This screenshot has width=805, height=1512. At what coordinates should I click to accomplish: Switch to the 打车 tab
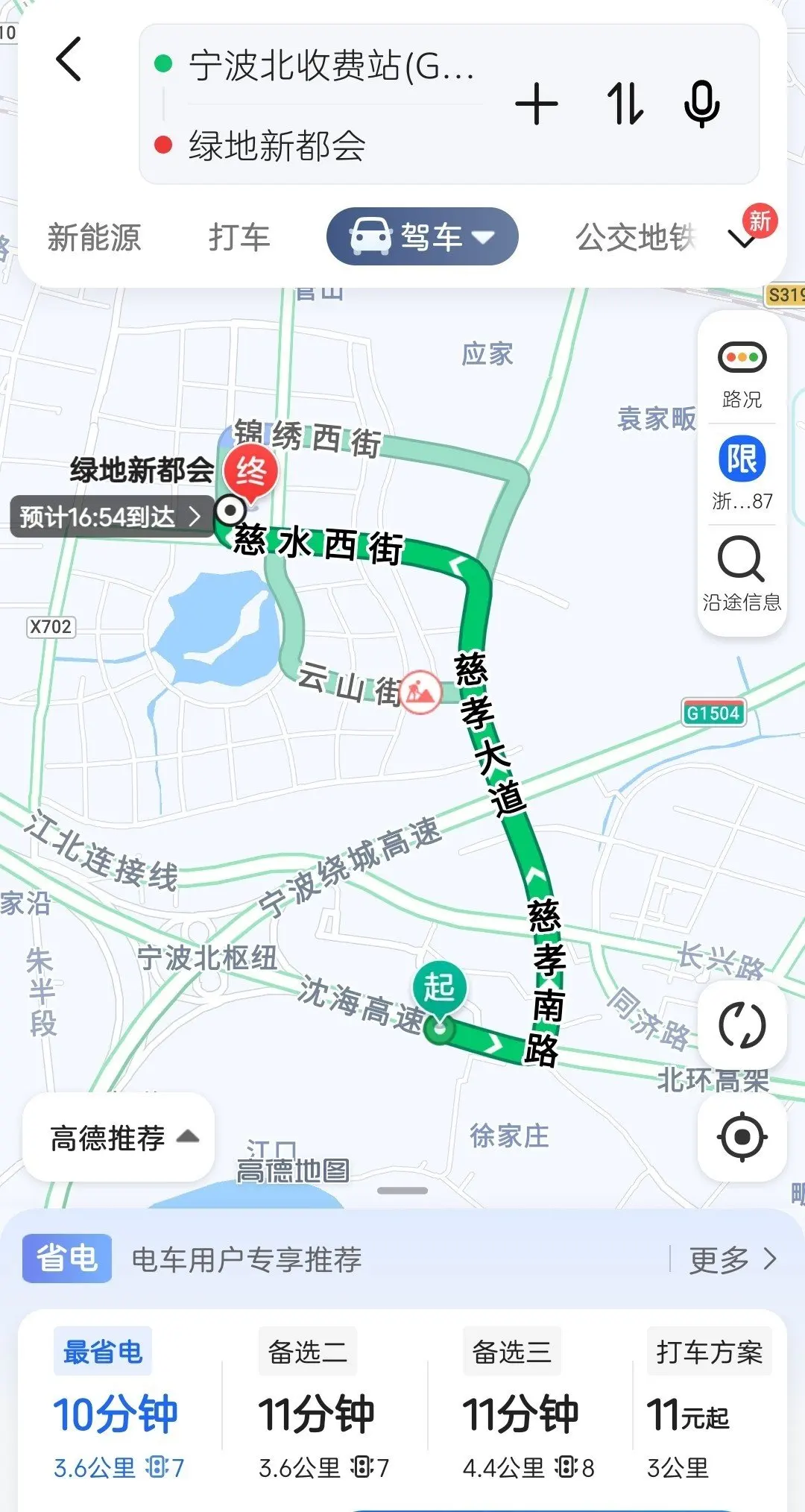[x=239, y=237]
